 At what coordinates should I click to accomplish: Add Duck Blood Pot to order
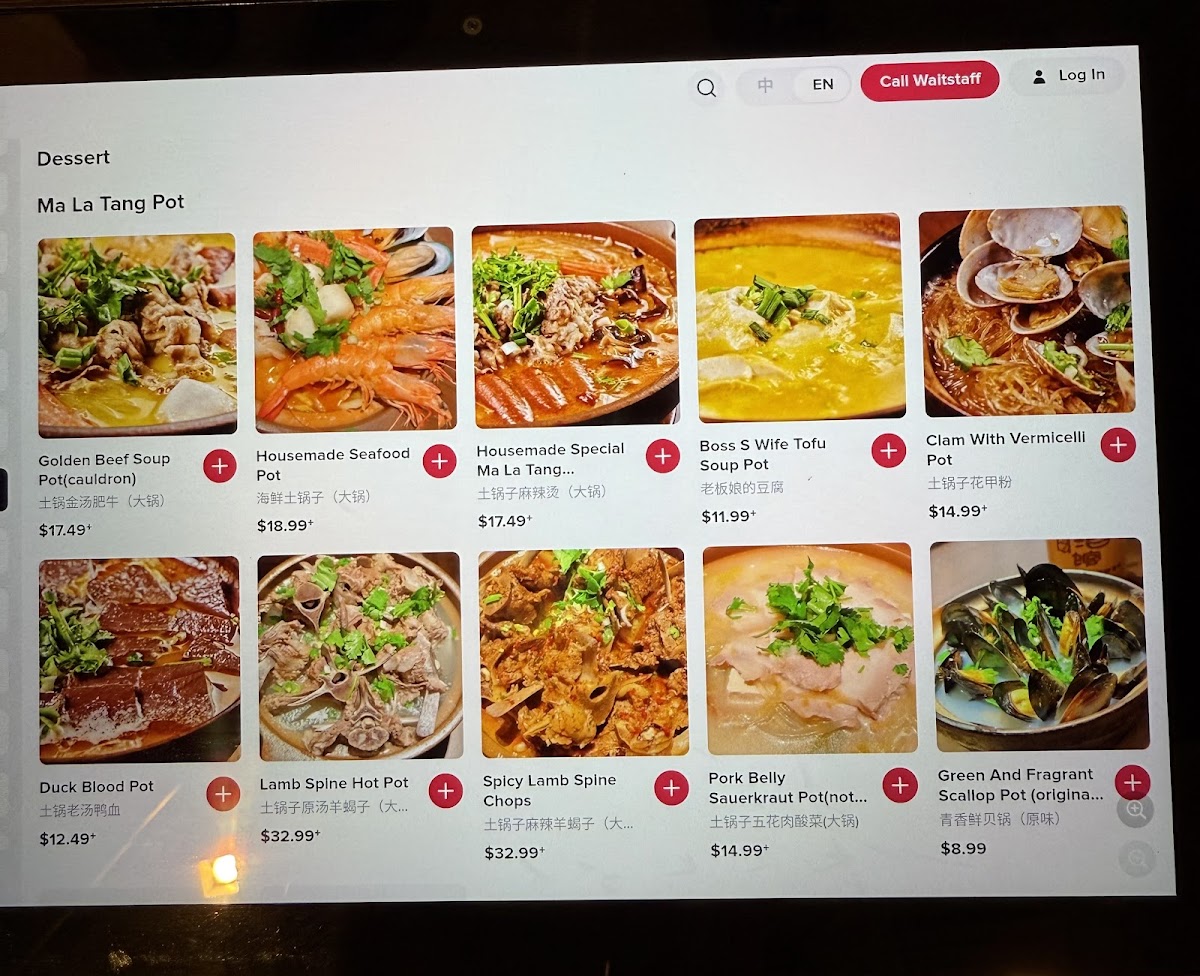(223, 795)
